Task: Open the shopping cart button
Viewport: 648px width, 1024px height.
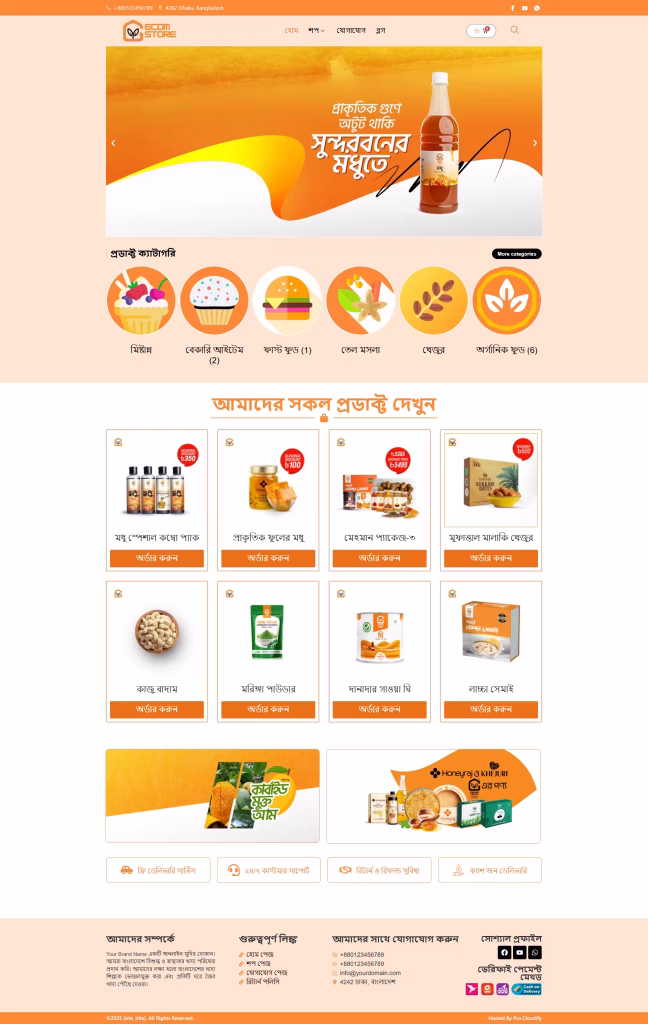Action: coord(481,30)
